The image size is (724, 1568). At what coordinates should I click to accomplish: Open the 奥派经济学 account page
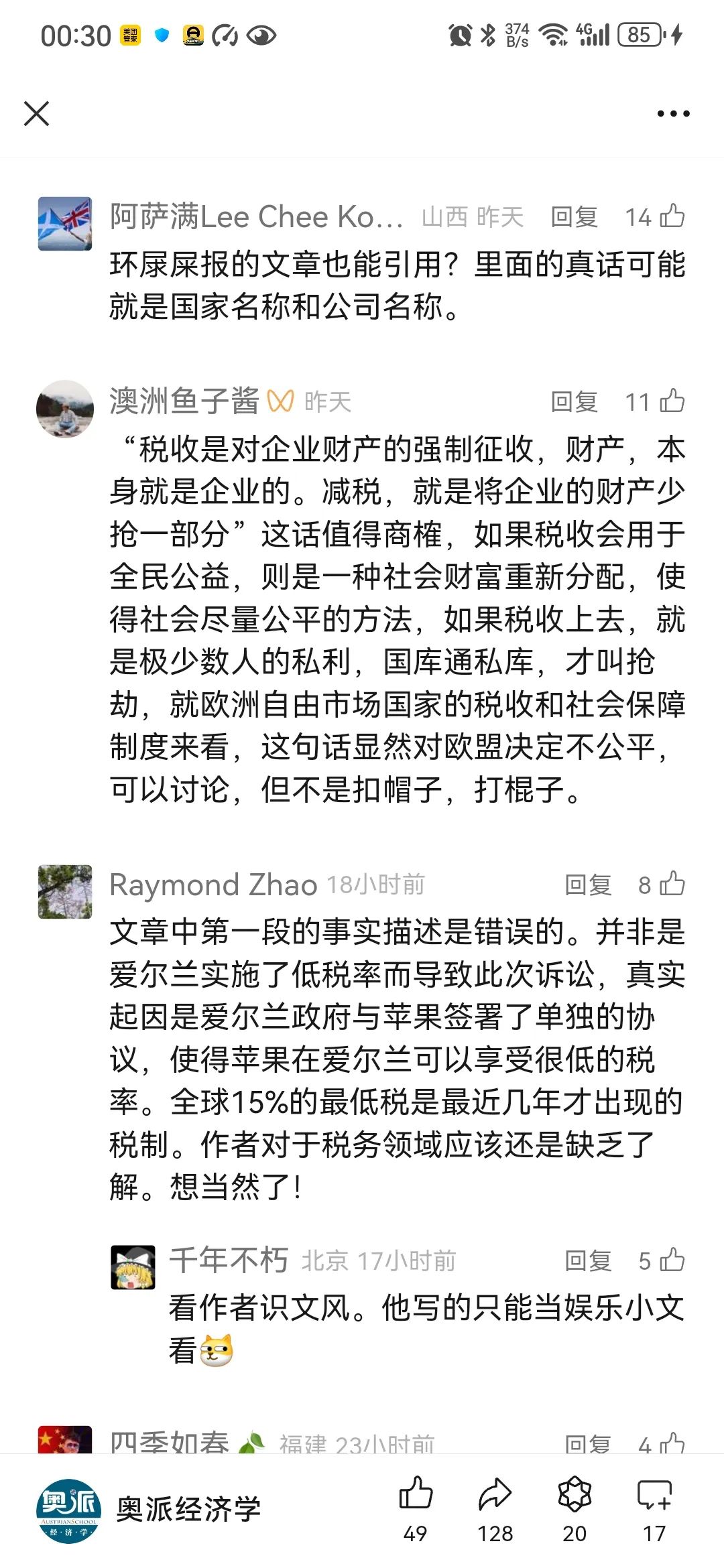click(148, 1510)
